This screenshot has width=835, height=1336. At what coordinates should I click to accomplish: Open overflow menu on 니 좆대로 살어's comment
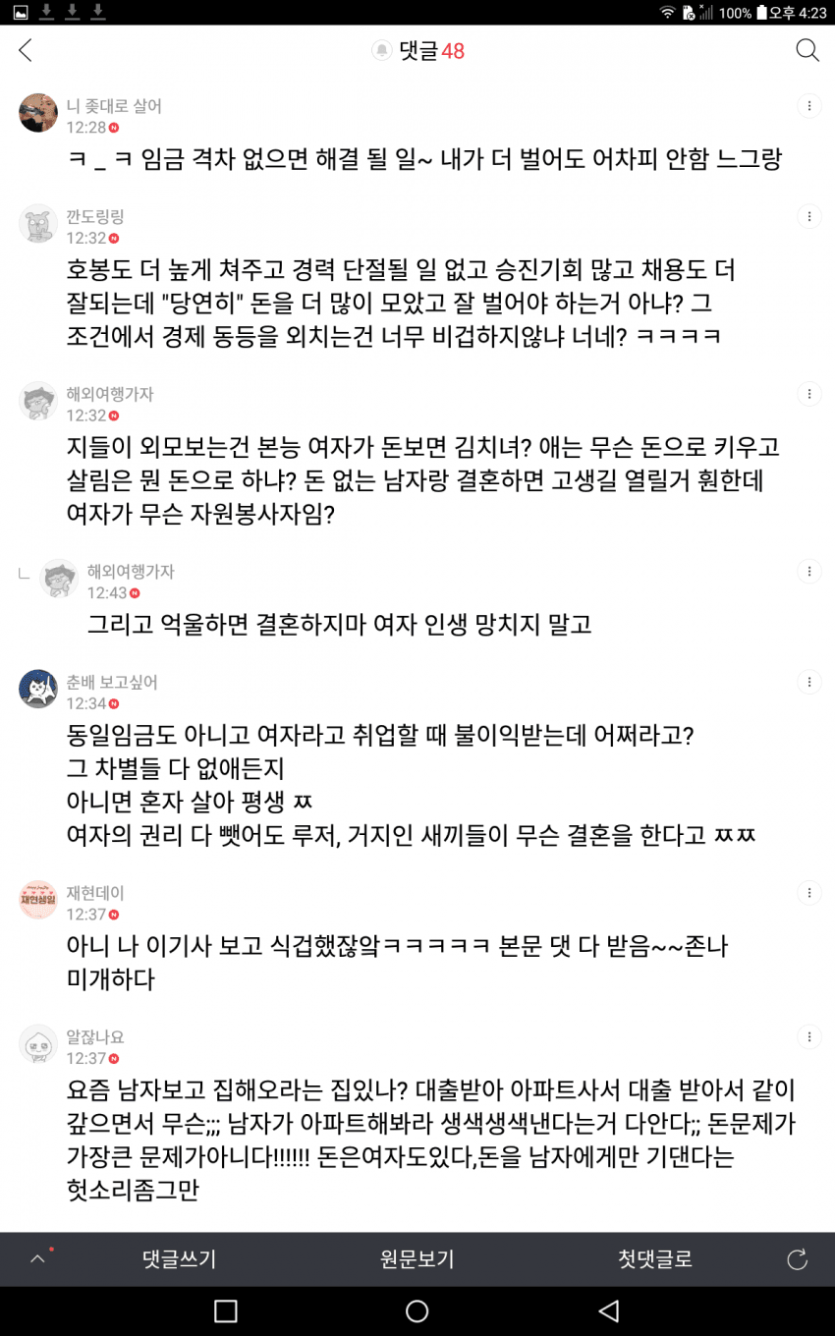[x=808, y=106]
